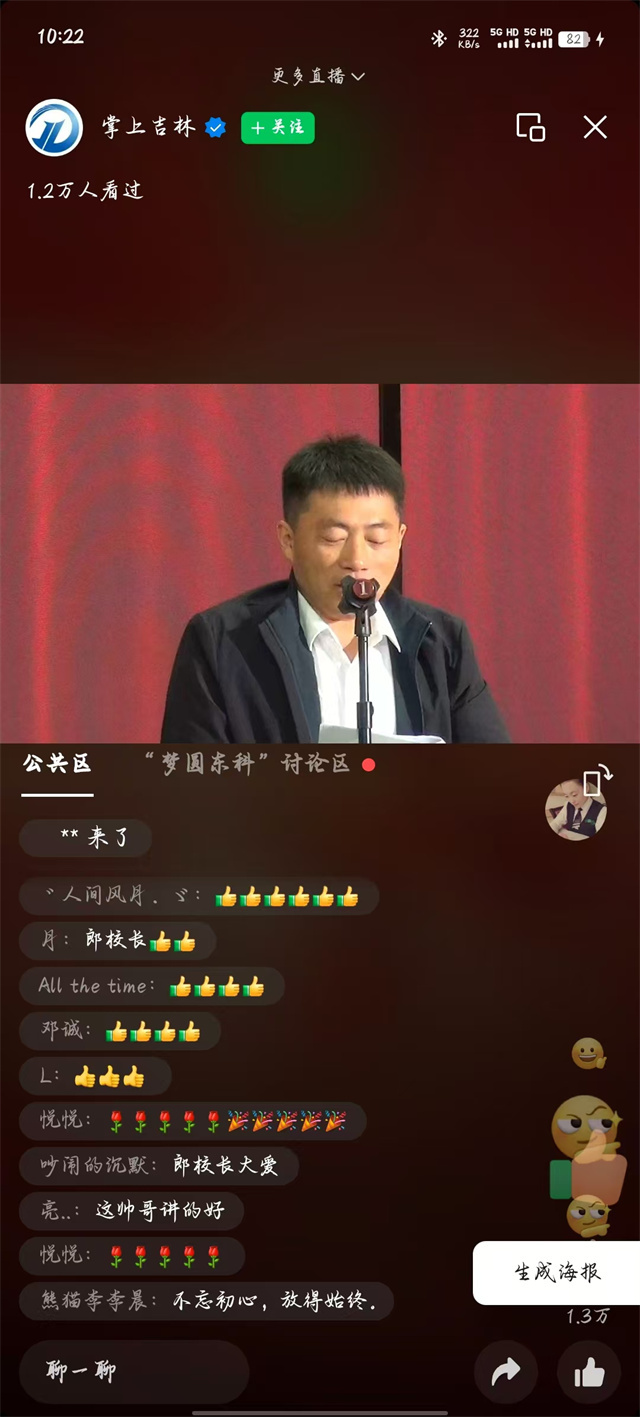
Task: Follow 掌上吉林 with the 关注 button
Action: (278, 128)
